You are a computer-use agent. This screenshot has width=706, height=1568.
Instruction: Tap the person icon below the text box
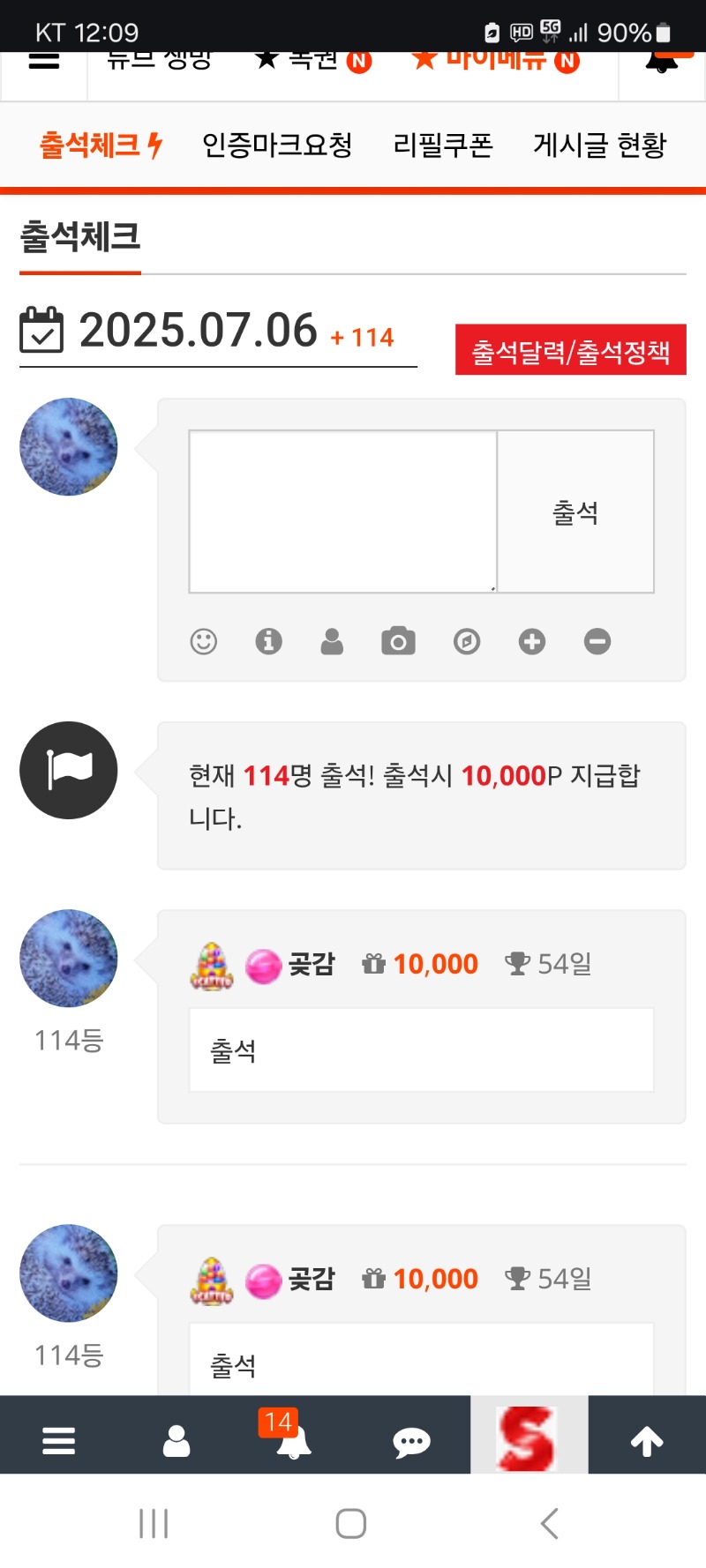332,641
